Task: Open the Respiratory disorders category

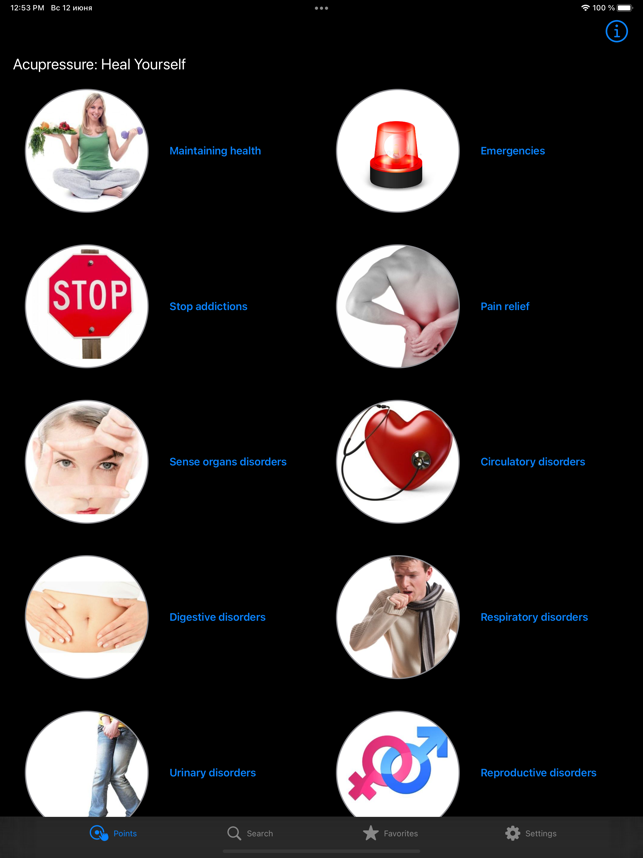Action: pos(534,618)
